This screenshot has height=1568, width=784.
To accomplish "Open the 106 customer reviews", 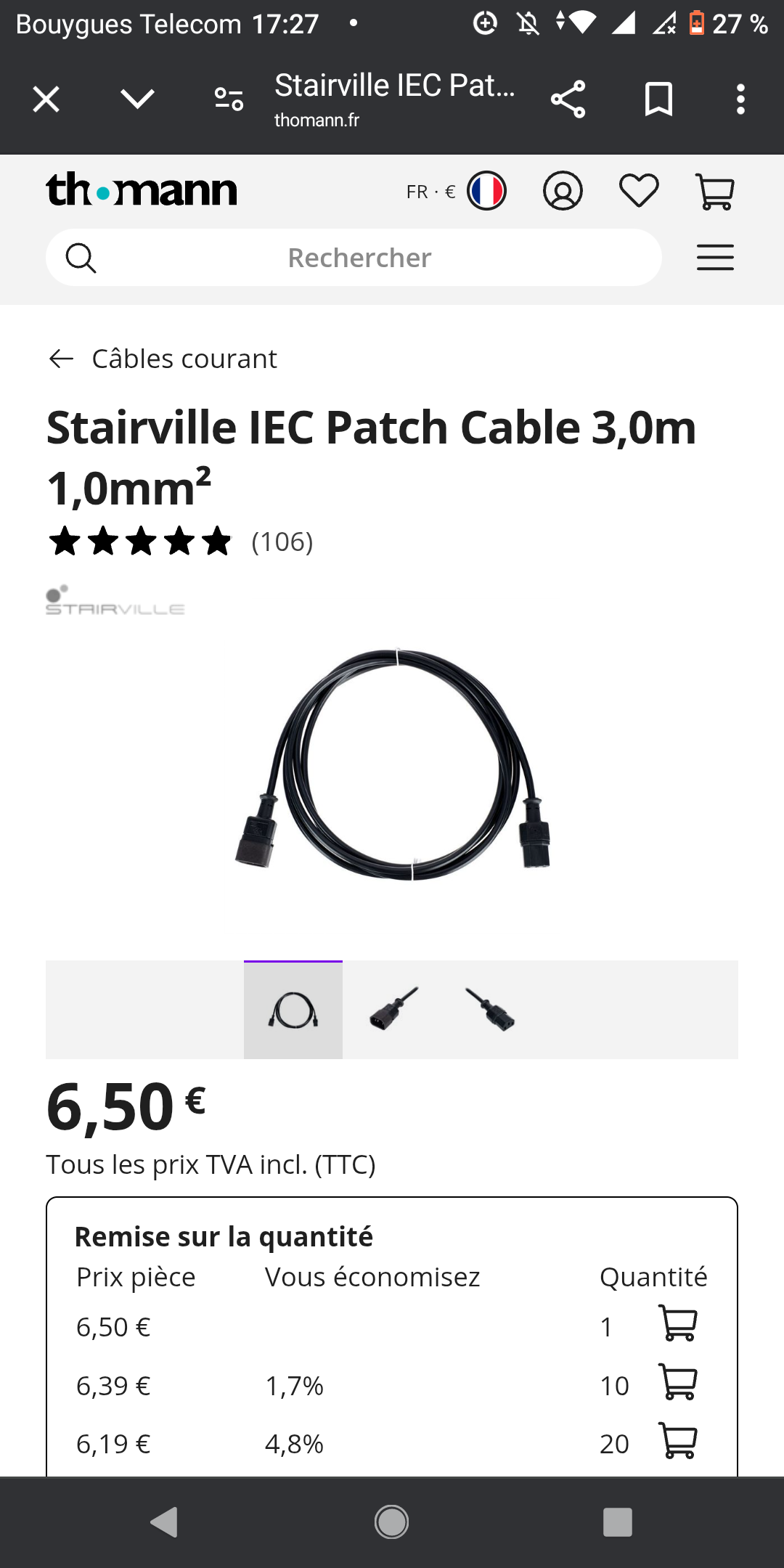I will pos(282,542).
